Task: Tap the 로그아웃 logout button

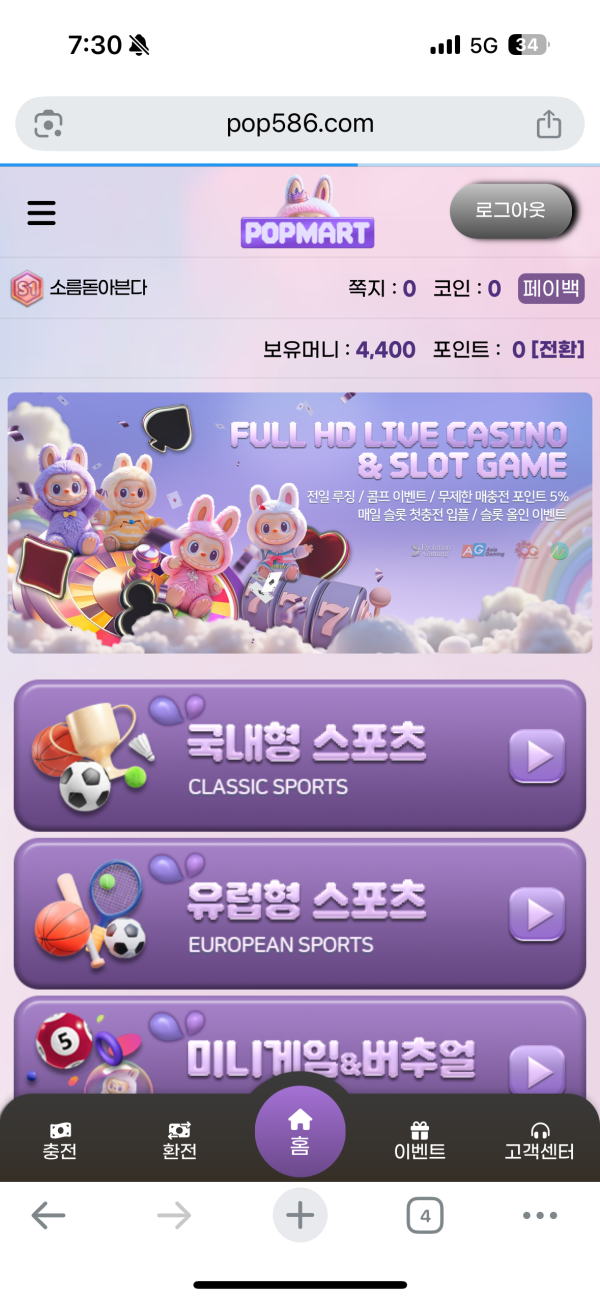Action: pos(511,211)
